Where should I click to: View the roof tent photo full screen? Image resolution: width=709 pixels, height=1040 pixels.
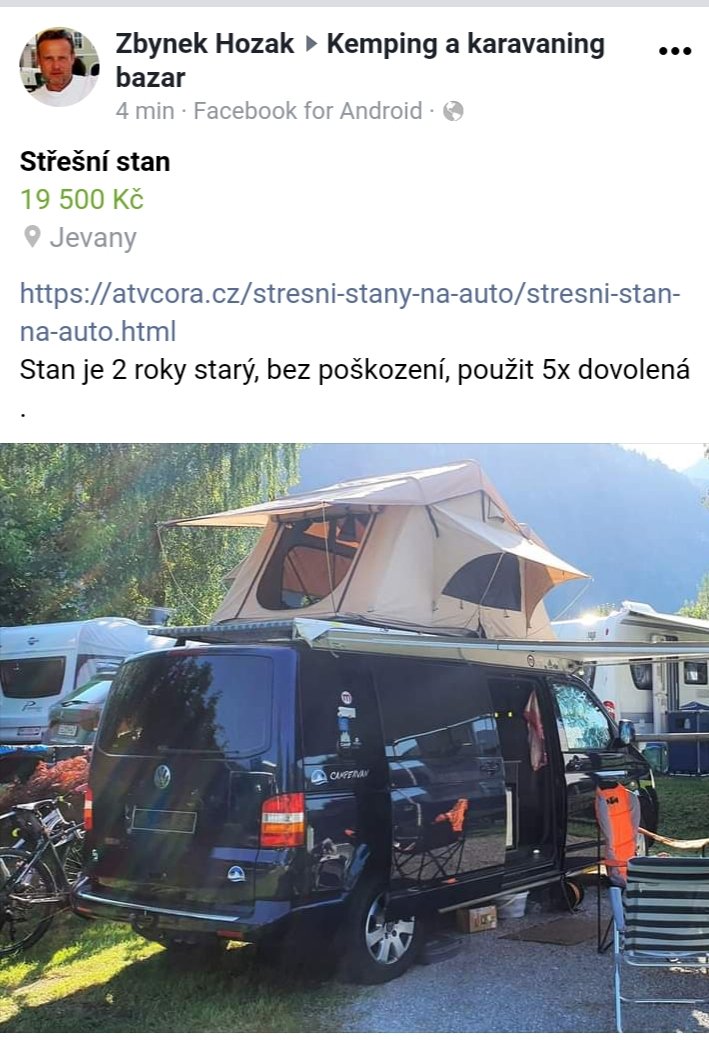click(354, 738)
